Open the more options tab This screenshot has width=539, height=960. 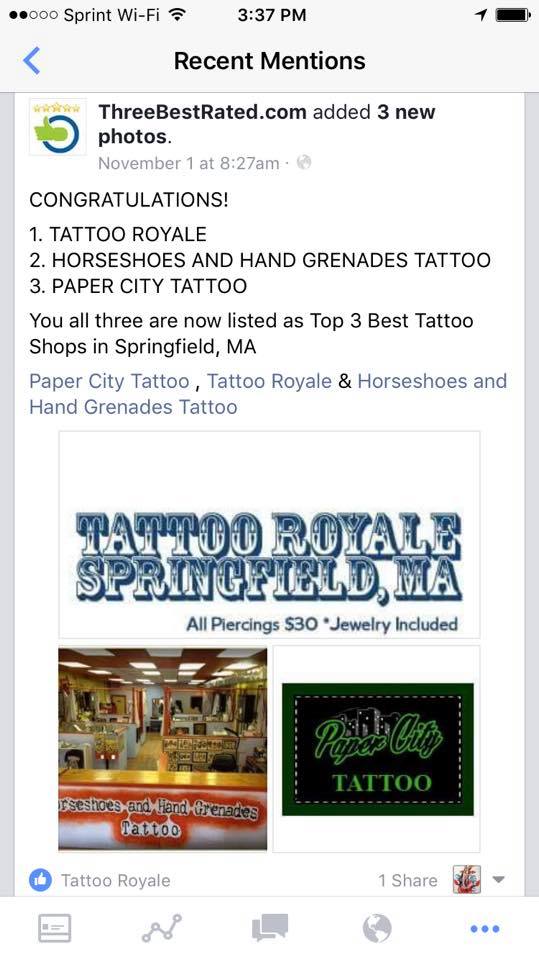click(x=485, y=929)
